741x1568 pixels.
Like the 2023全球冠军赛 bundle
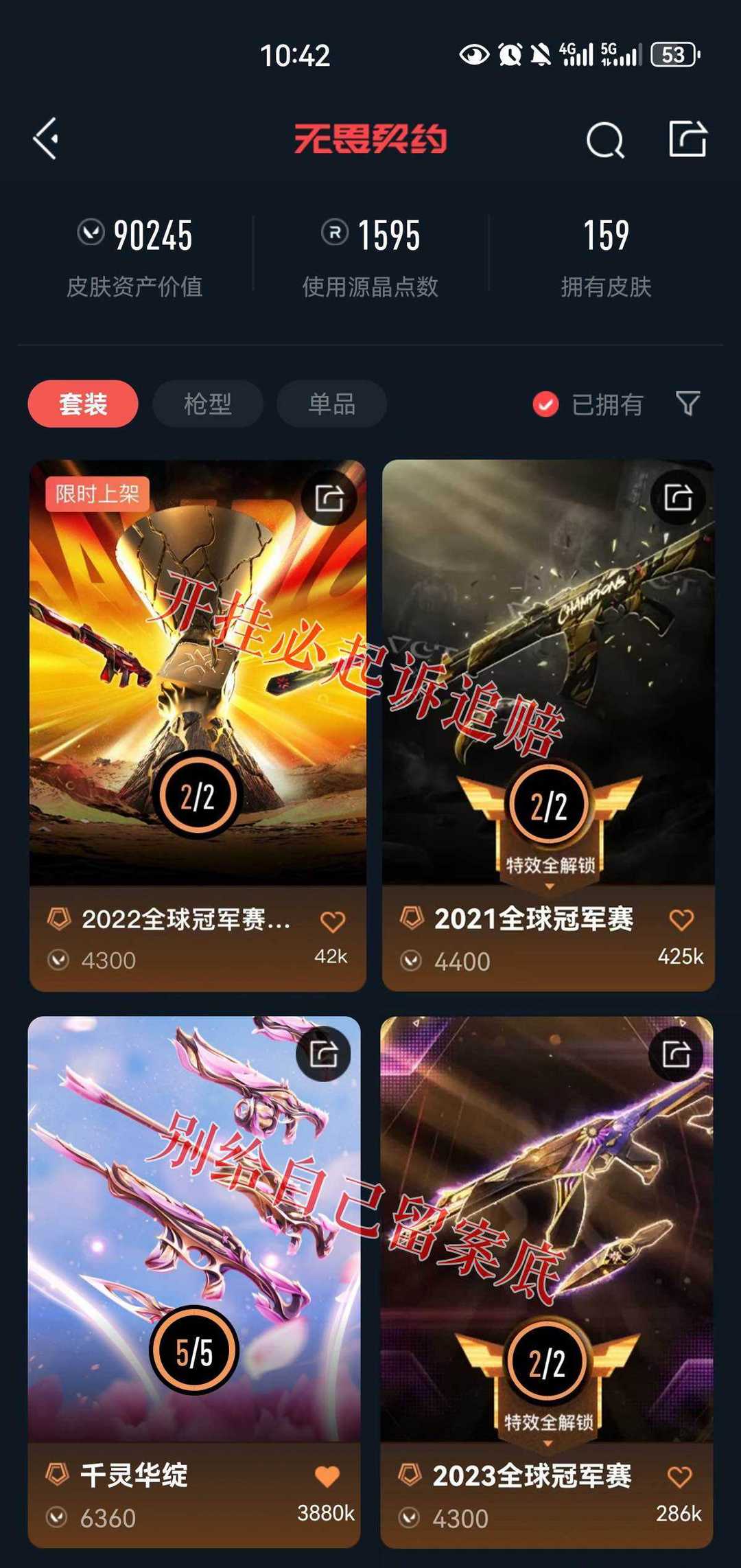coord(679,1477)
